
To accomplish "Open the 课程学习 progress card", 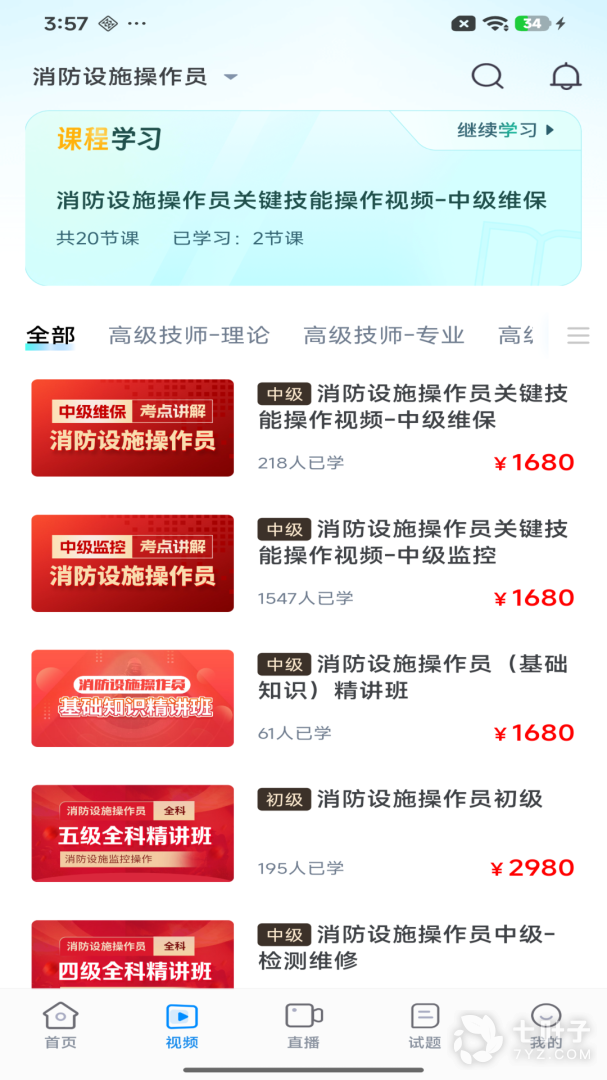I will click(x=303, y=198).
